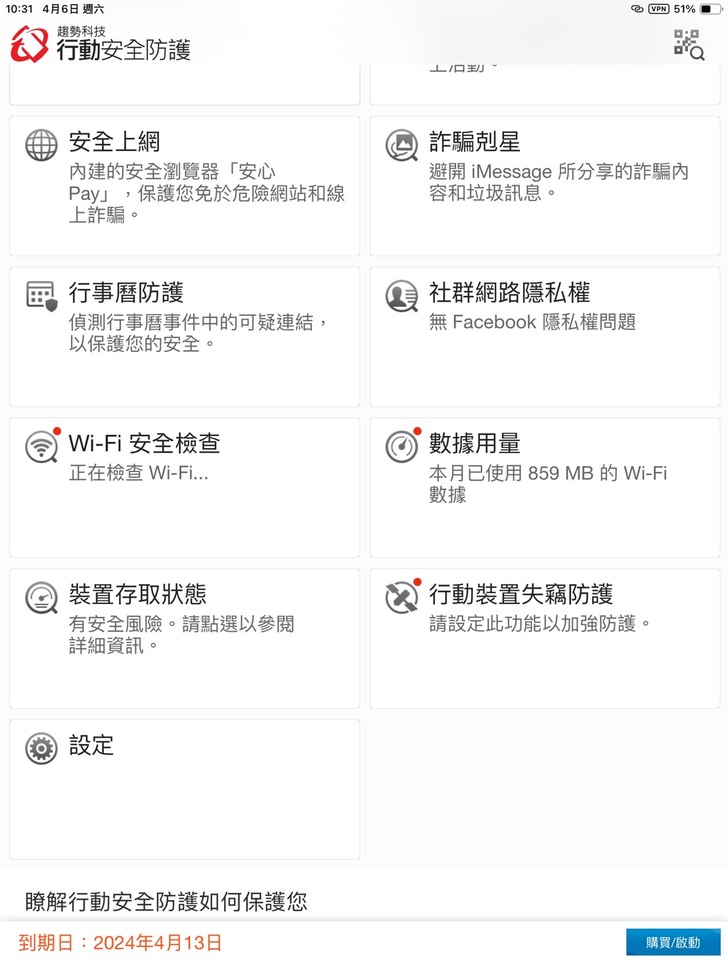Select the 行事曆防護 calendar protection card
The height and width of the screenshot is (970, 728).
click(184, 335)
